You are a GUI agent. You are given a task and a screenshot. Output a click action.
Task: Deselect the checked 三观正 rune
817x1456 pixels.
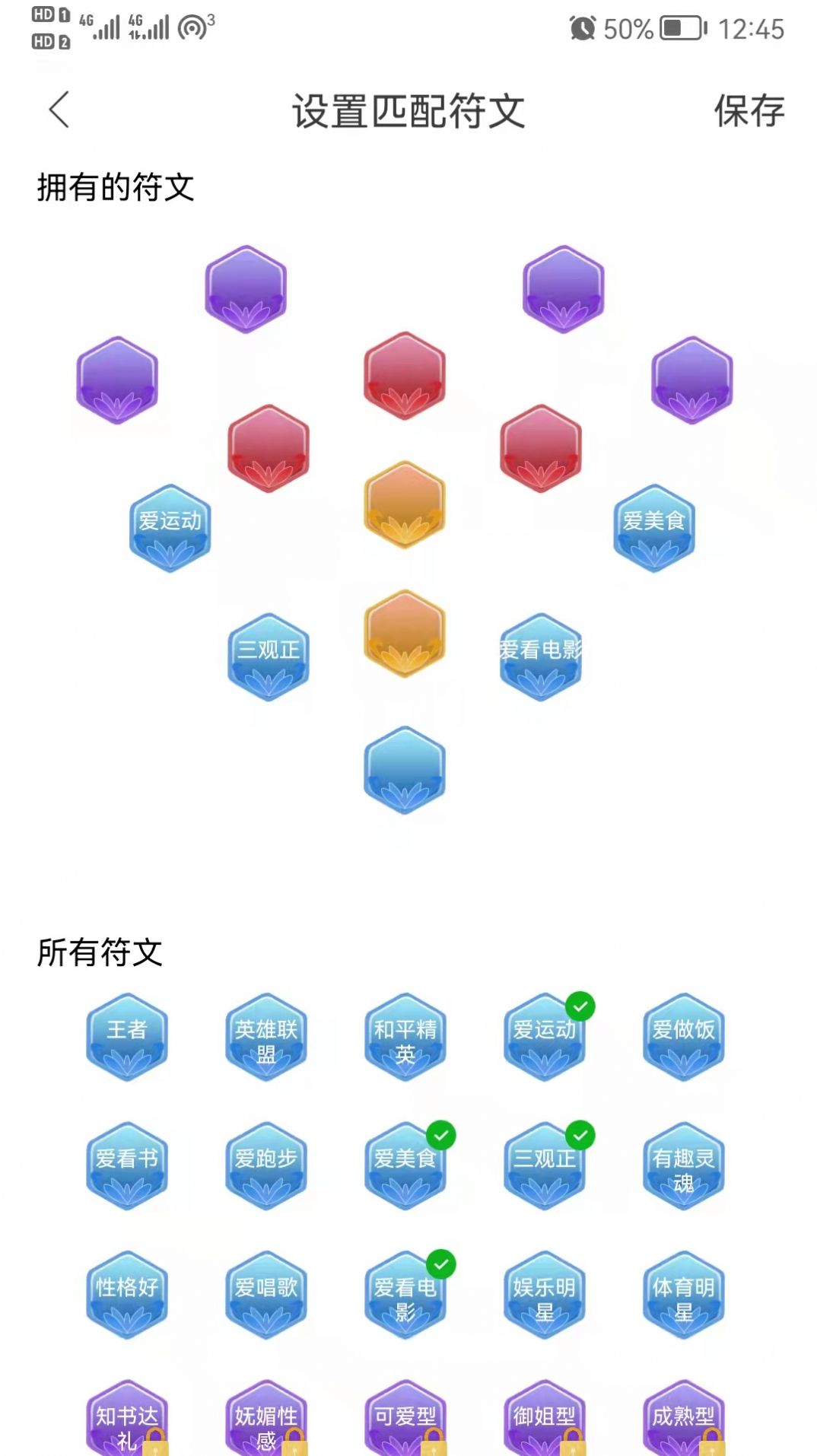coord(543,1166)
